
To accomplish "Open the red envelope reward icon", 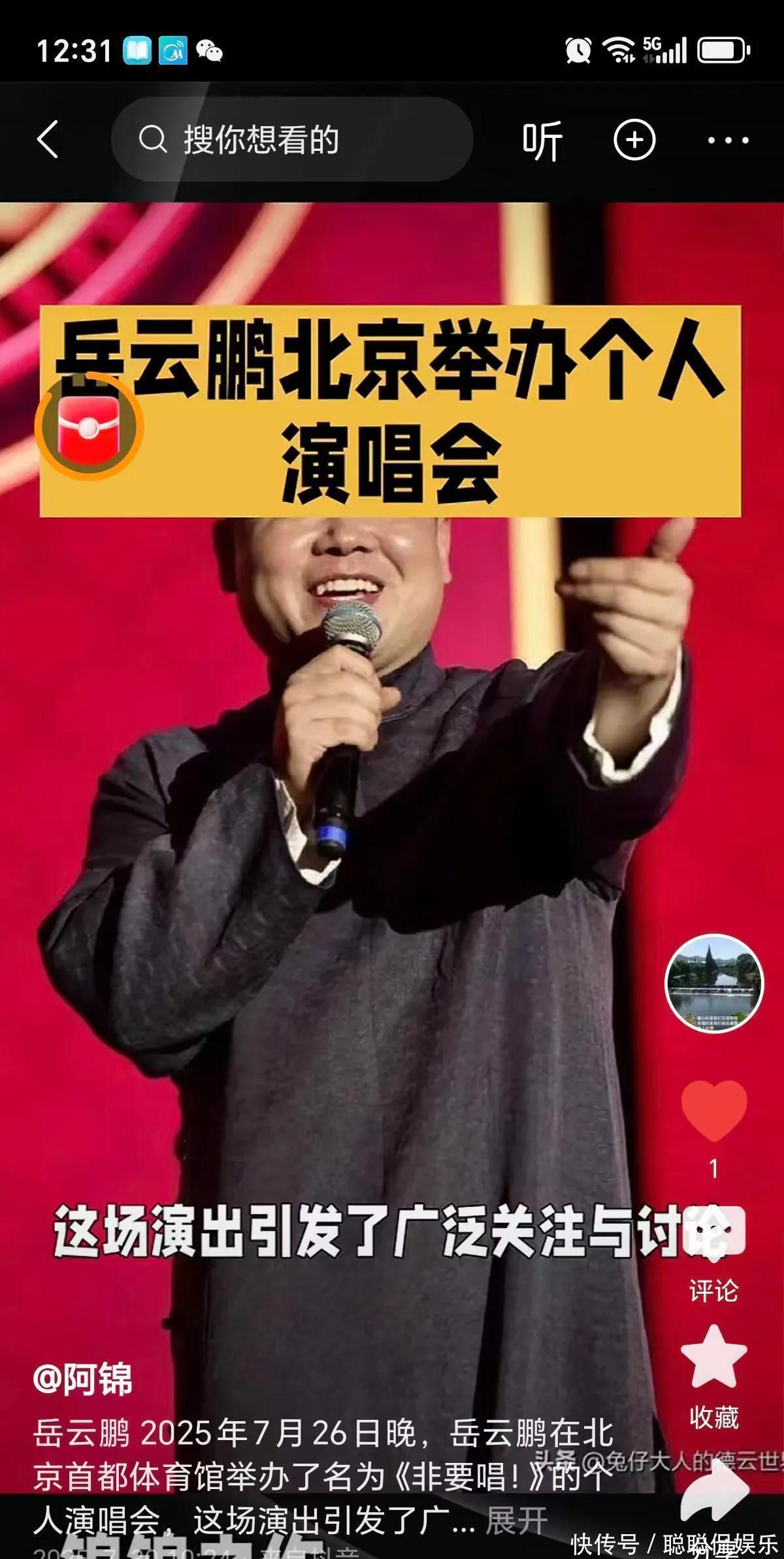I will tap(88, 427).
